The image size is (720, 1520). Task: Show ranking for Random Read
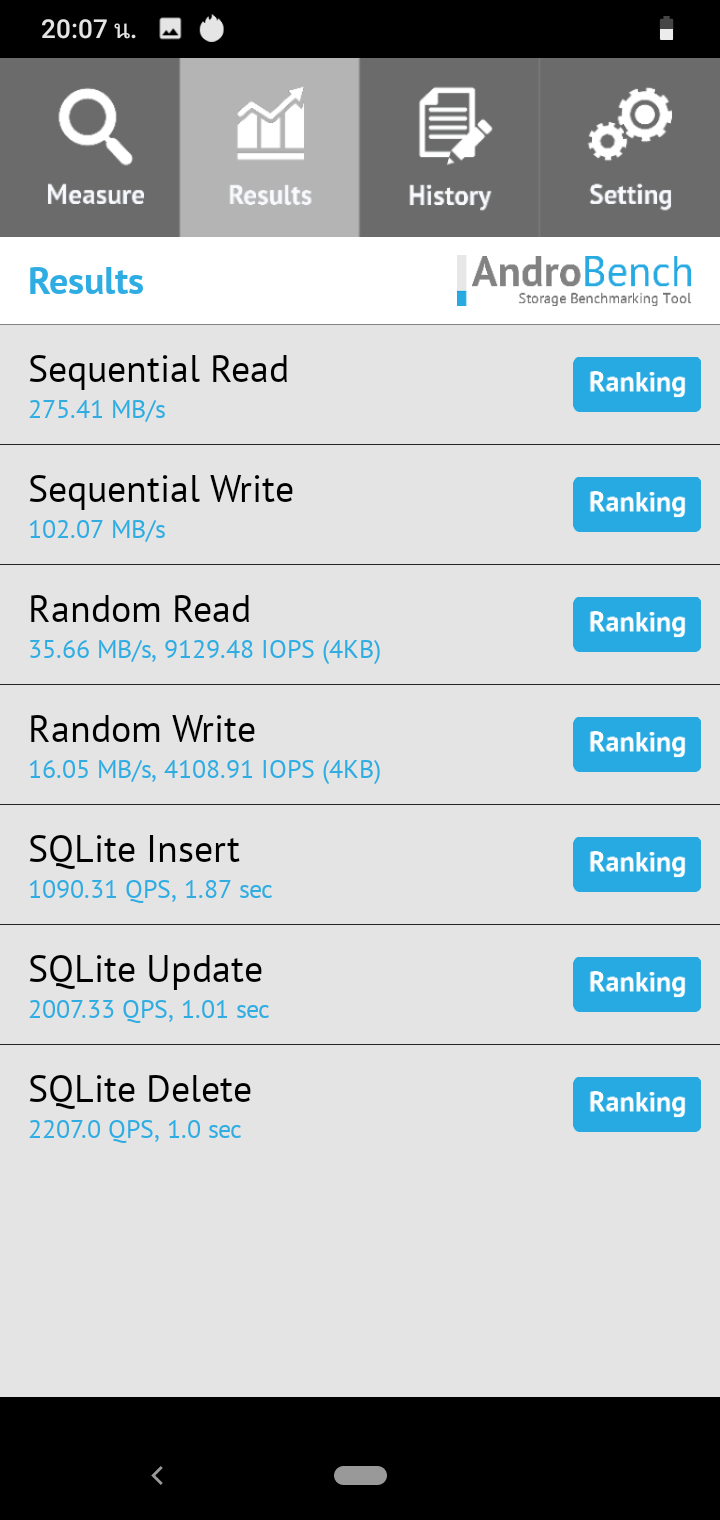pyautogui.click(x=636, y=624)
